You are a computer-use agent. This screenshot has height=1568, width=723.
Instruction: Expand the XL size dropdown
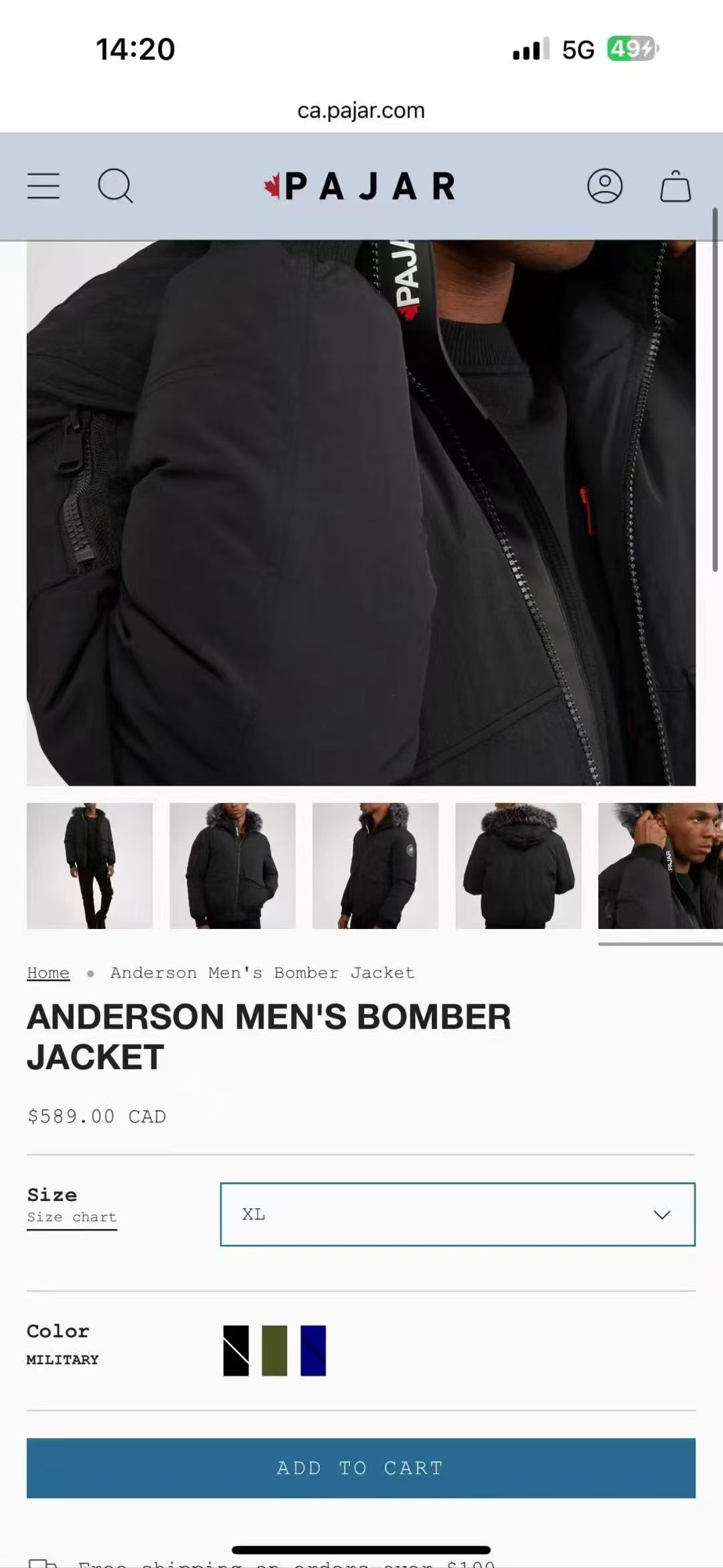(x=457, y=1214)
